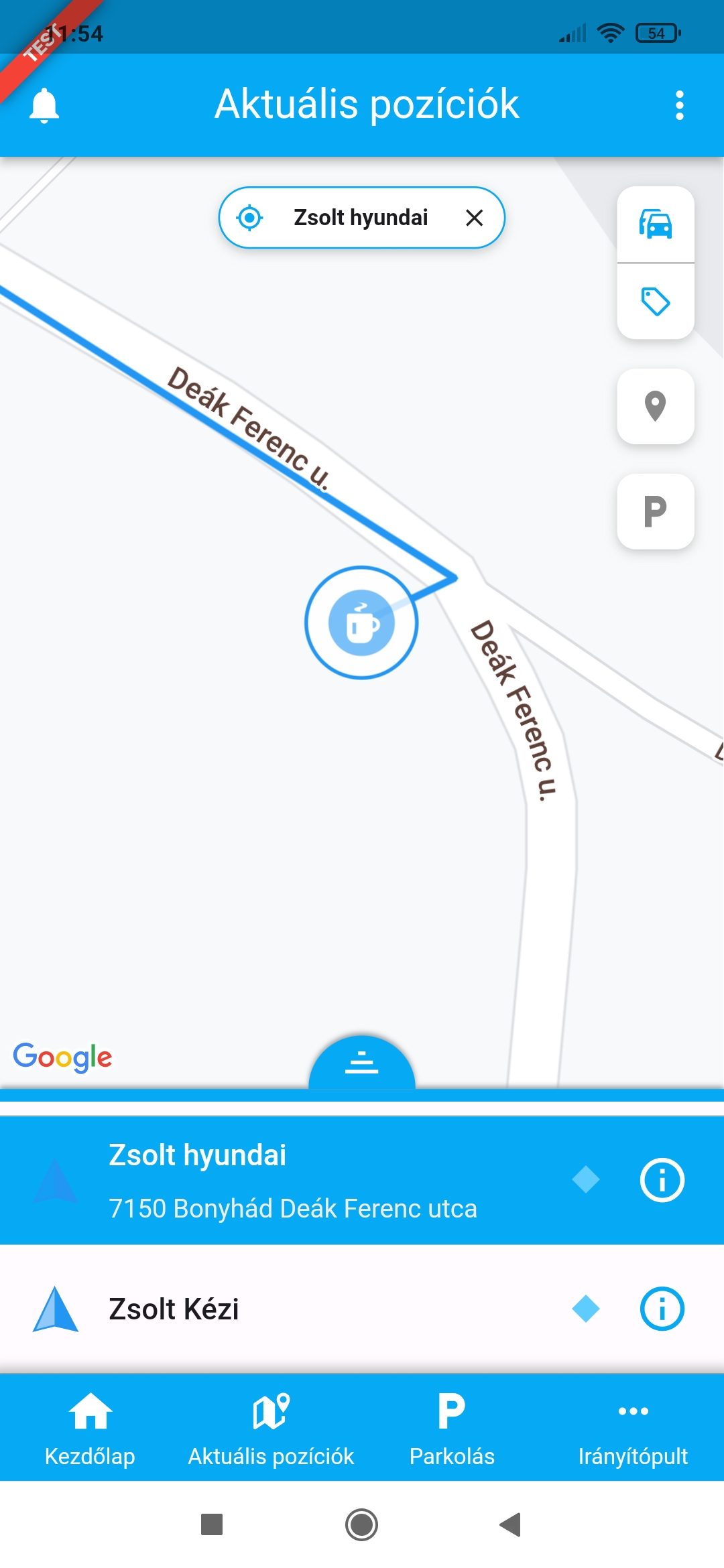Image resolution: width=724 pixels, height=1568 pixels.
Task: Tap the system back button
Action: point(511,1524)
